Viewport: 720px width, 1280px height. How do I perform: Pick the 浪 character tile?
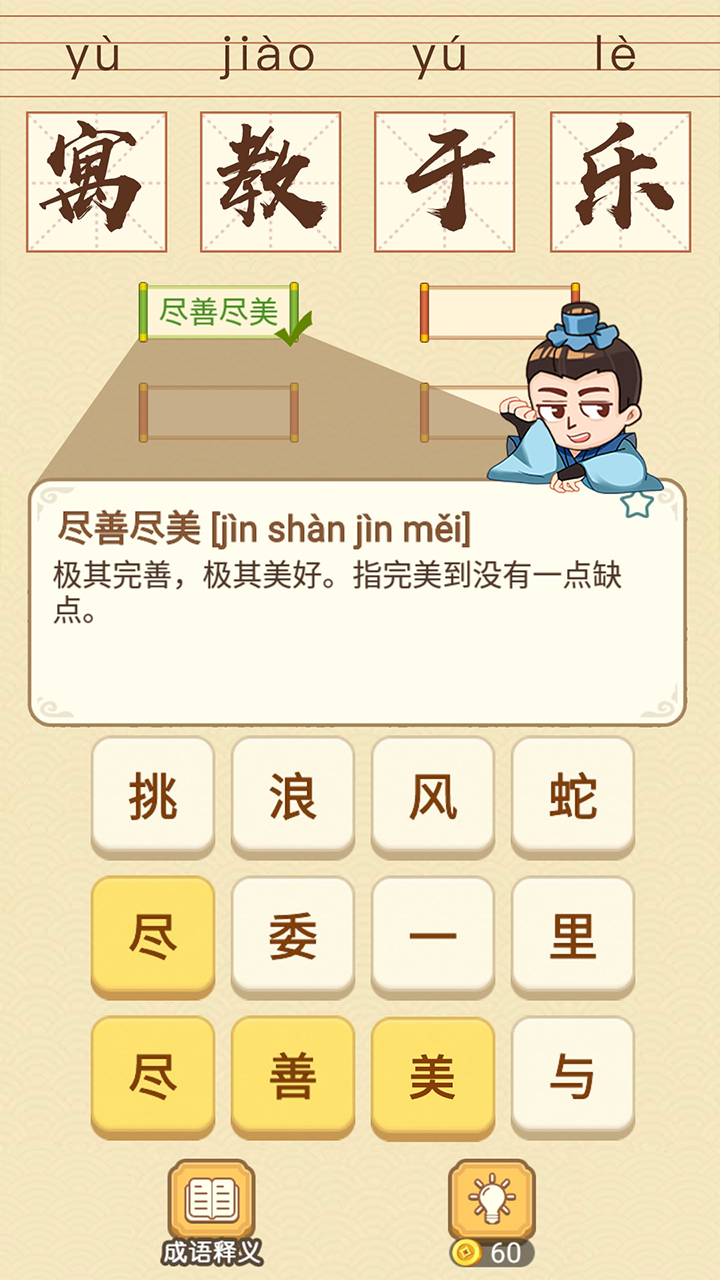(x=293, y=797)
